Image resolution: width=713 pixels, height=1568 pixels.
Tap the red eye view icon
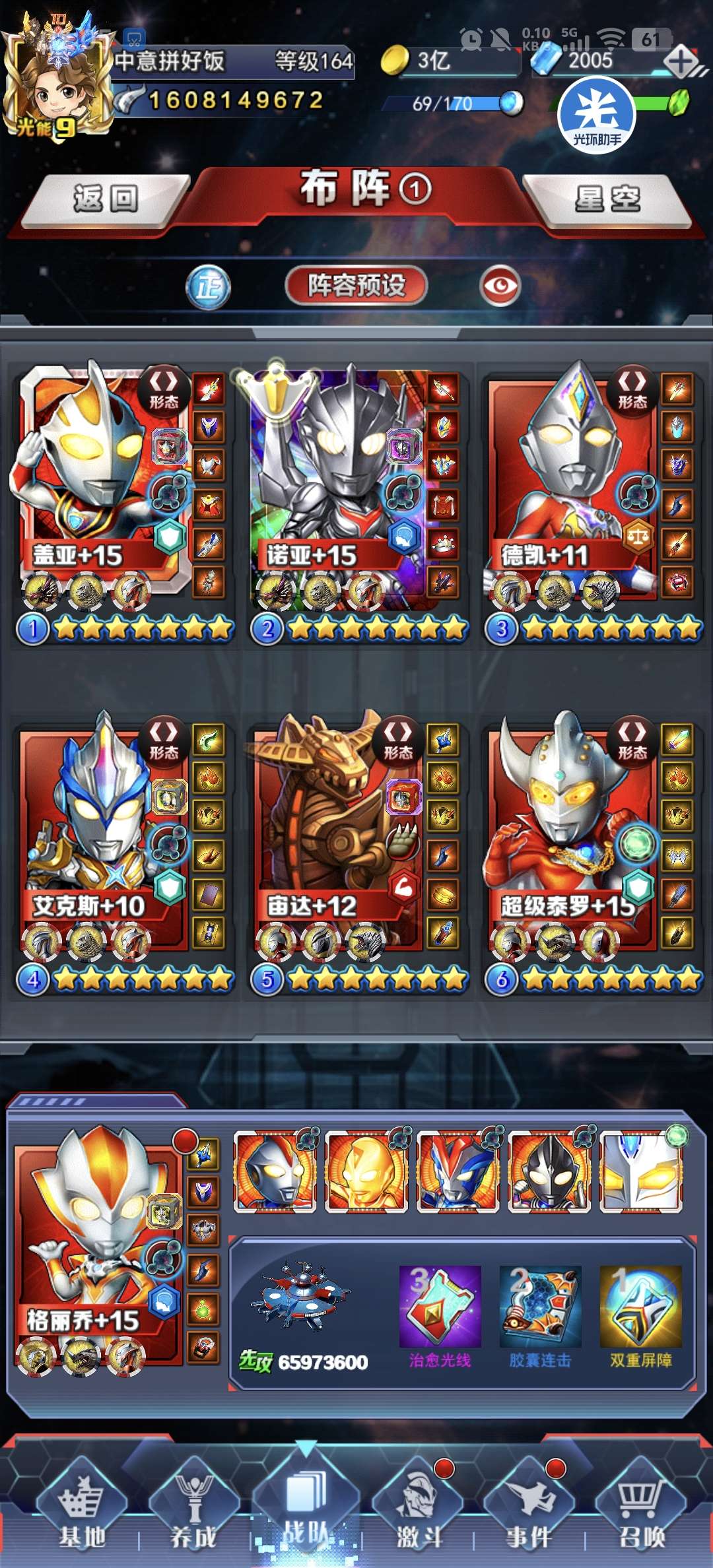coord(500,286)
